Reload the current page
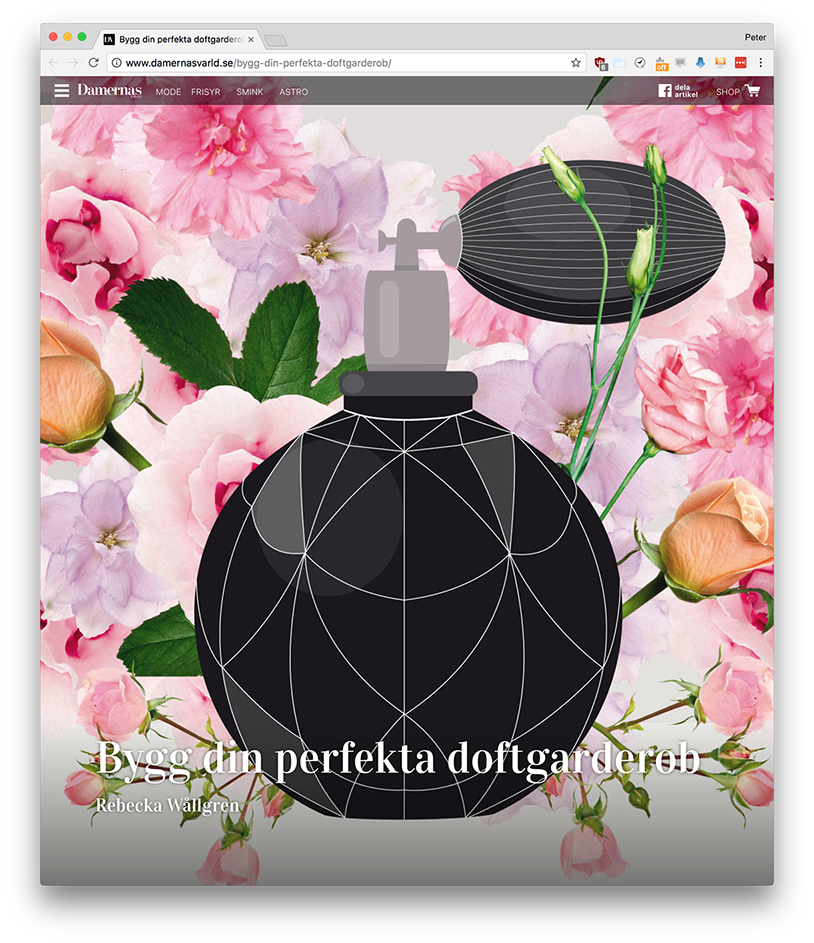Image resolution: width=814 pixels, height=943 pixels. [93, 62]
